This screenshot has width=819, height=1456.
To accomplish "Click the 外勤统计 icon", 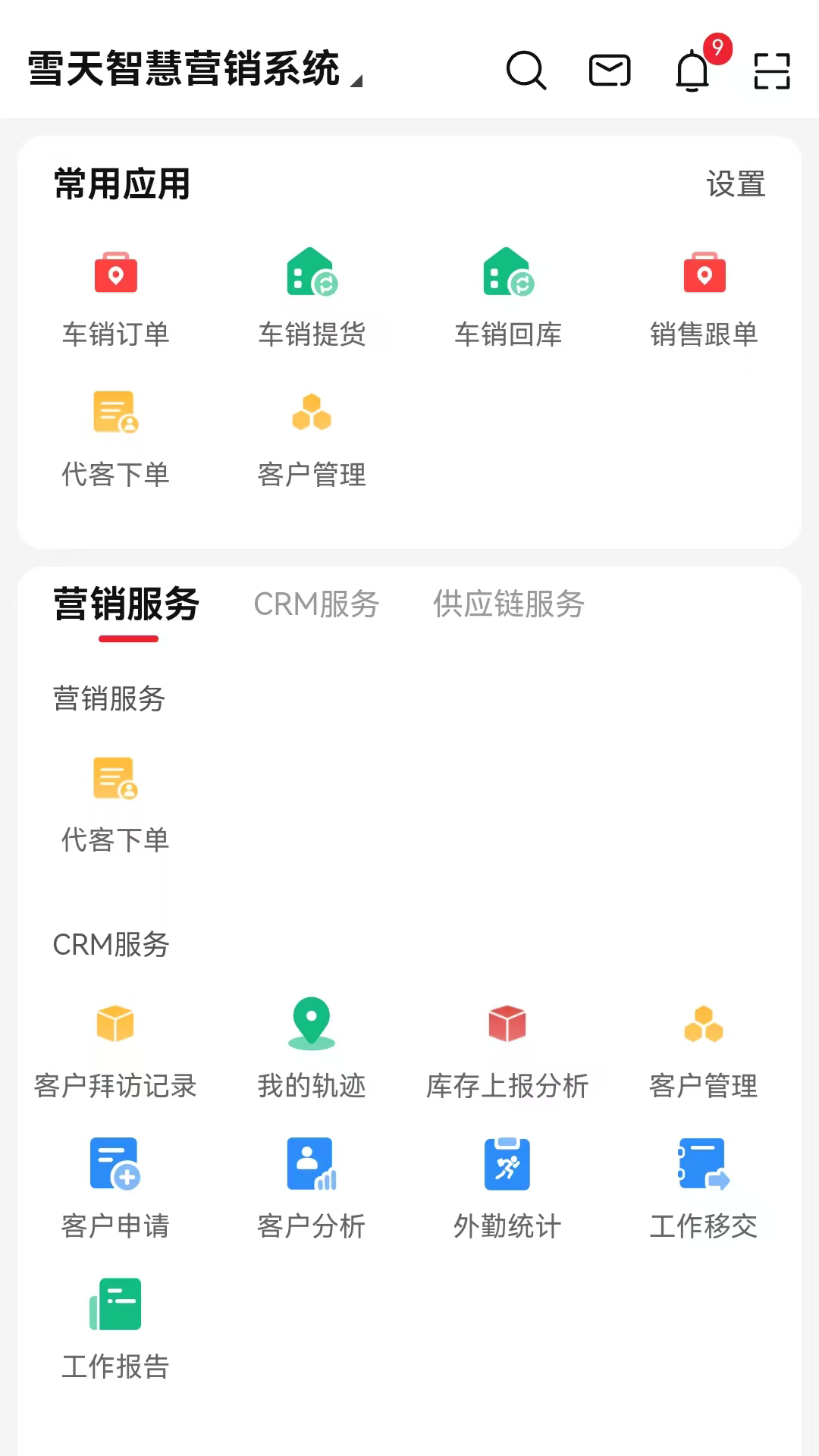I will pyautogui.click(x=507, y=1164).
